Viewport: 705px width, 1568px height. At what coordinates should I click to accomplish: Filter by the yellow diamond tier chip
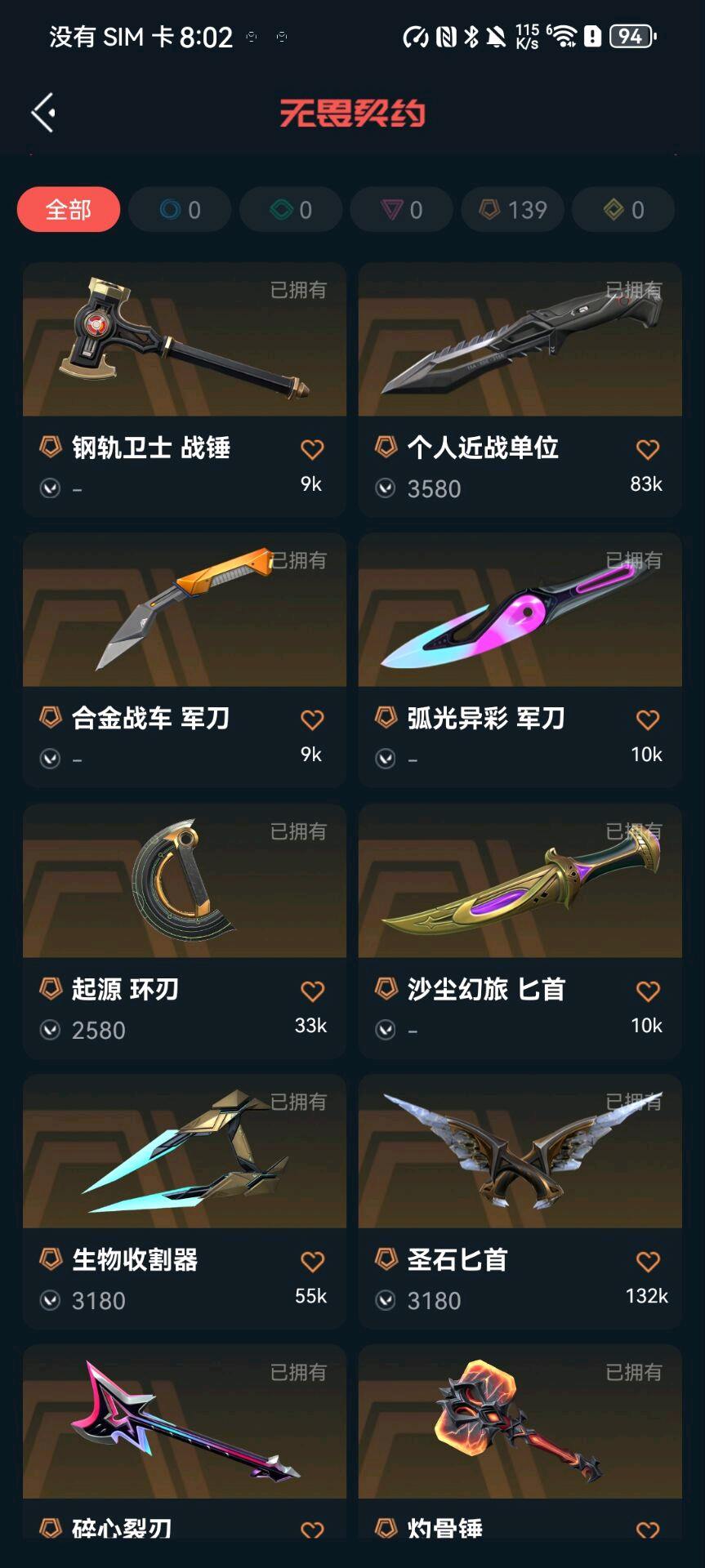click(x=624, y=210)
